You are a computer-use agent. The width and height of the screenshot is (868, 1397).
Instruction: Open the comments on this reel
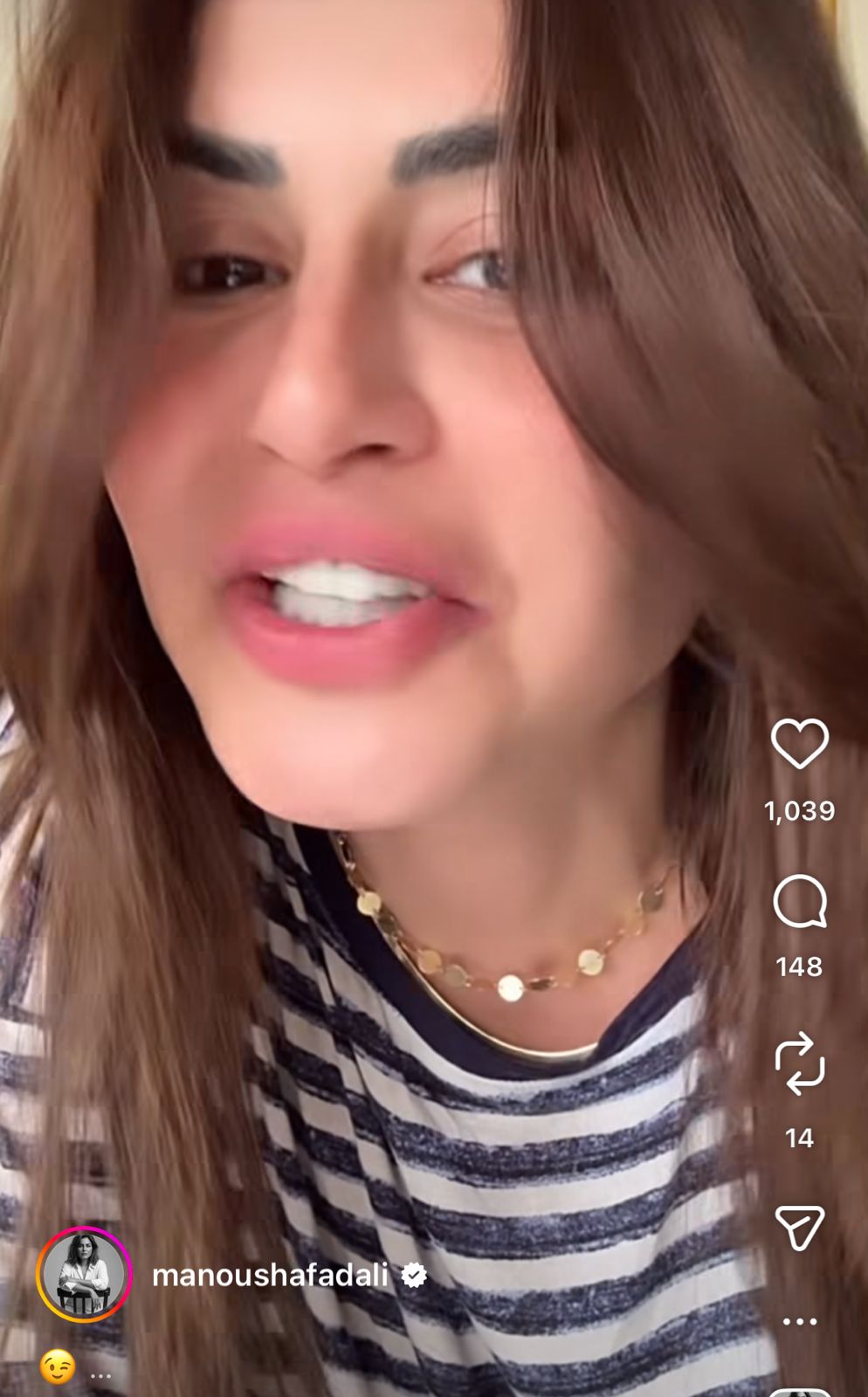coord(799,902)
